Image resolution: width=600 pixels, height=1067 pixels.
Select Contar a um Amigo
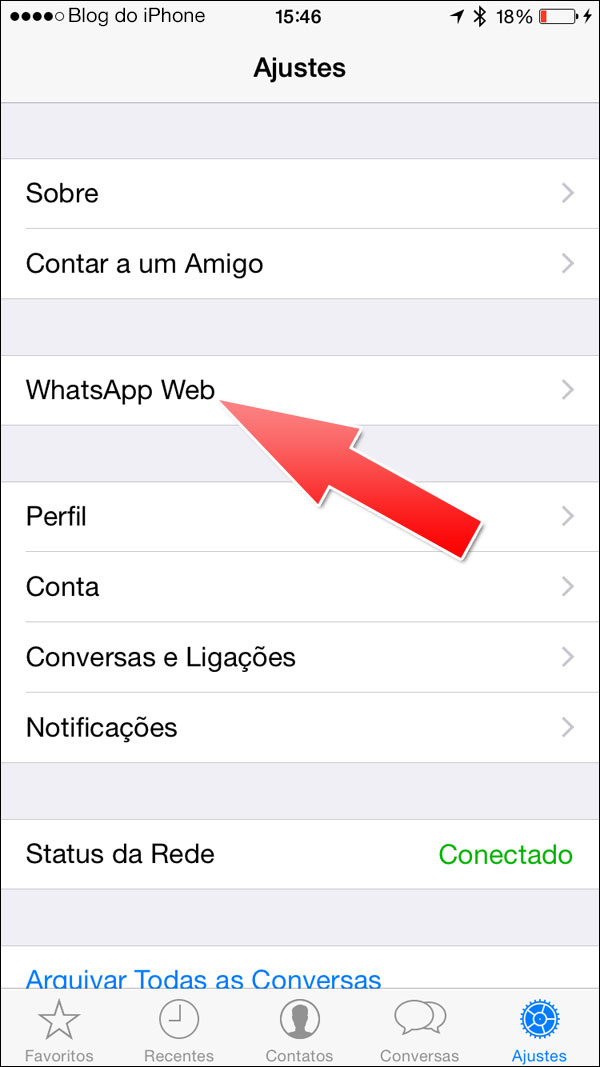300,264
